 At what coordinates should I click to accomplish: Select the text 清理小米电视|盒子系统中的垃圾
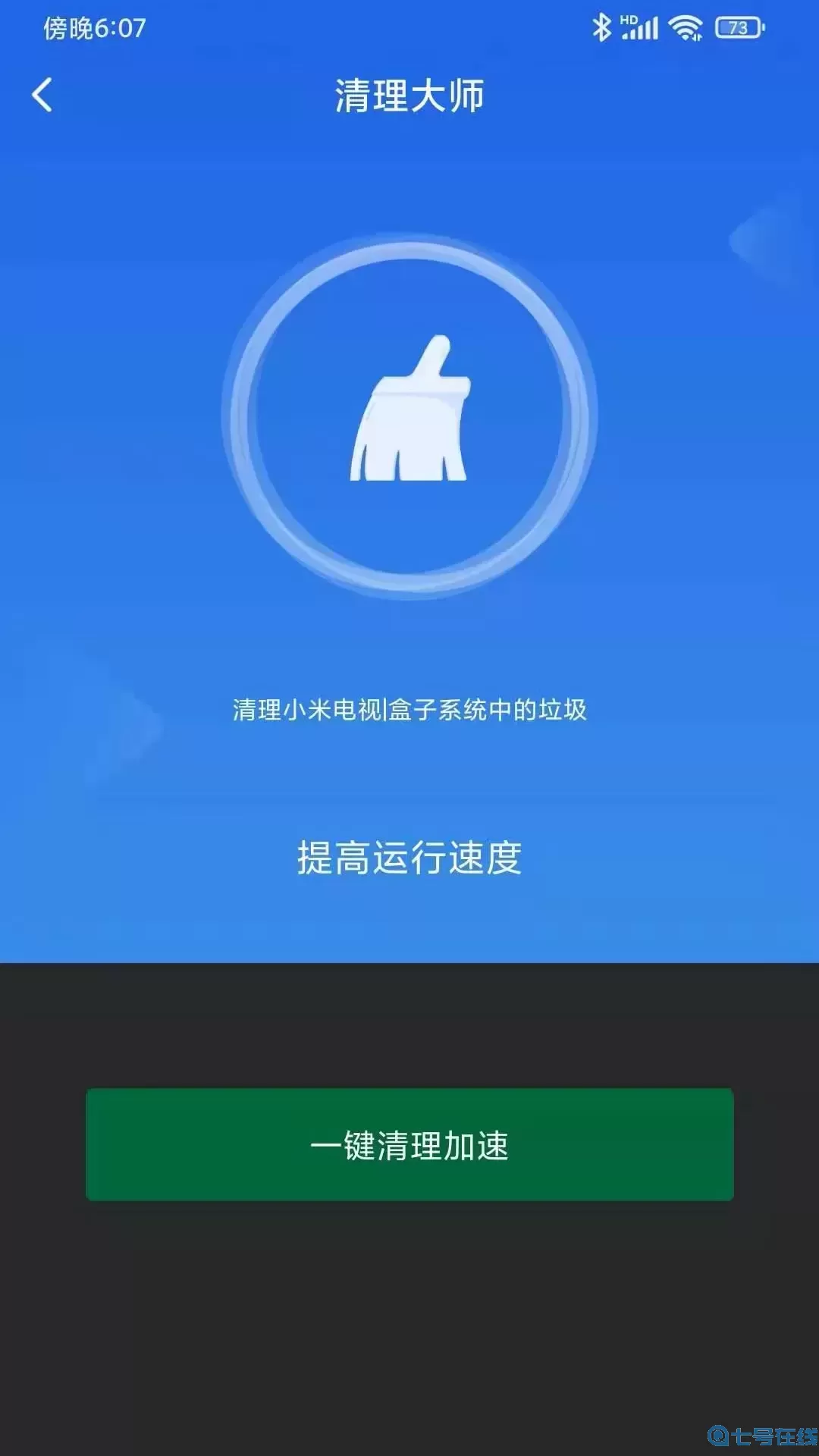pos(409,709)
